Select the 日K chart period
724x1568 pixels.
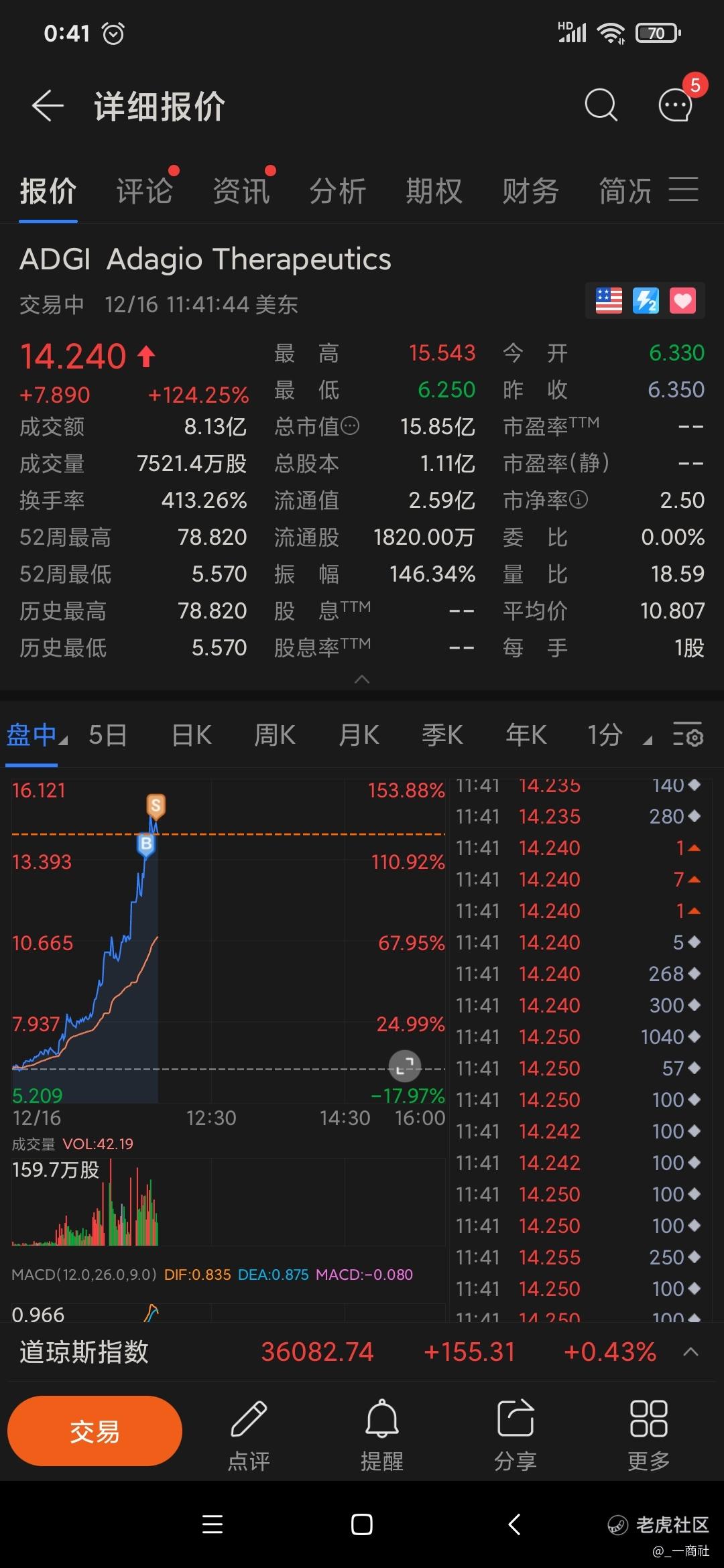(x=192, y=735)
